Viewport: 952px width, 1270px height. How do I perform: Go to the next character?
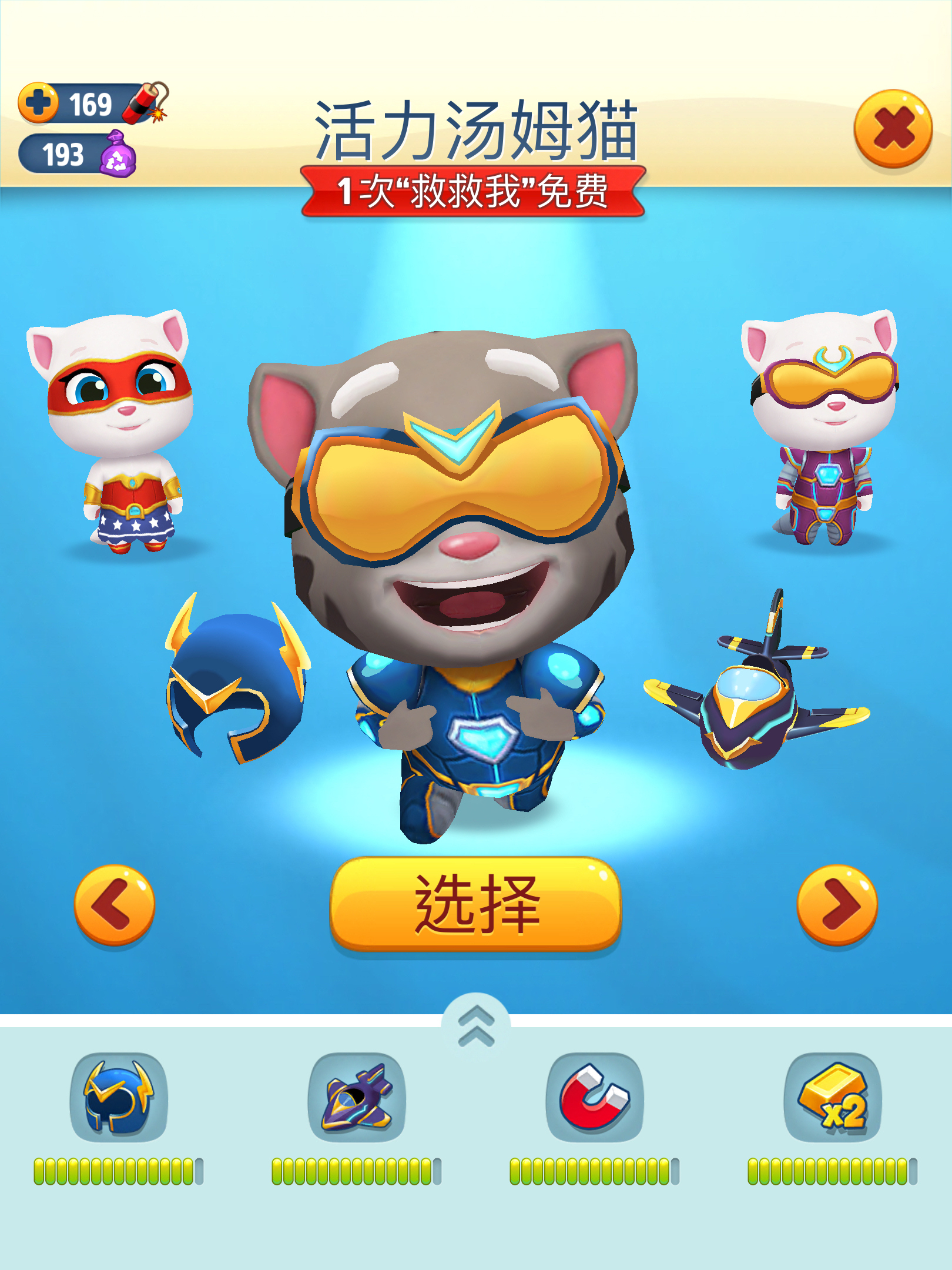(x=837, y=905)
